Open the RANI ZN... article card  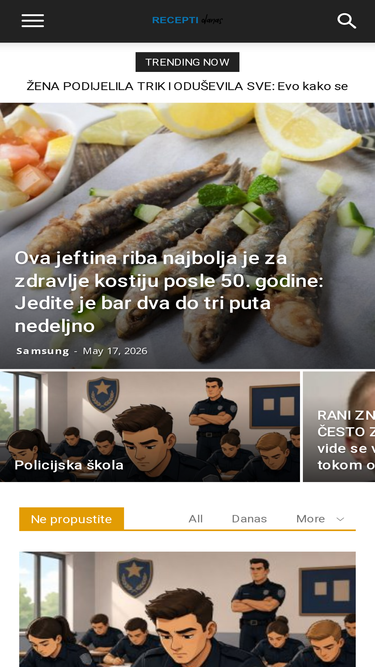(339, 427)
